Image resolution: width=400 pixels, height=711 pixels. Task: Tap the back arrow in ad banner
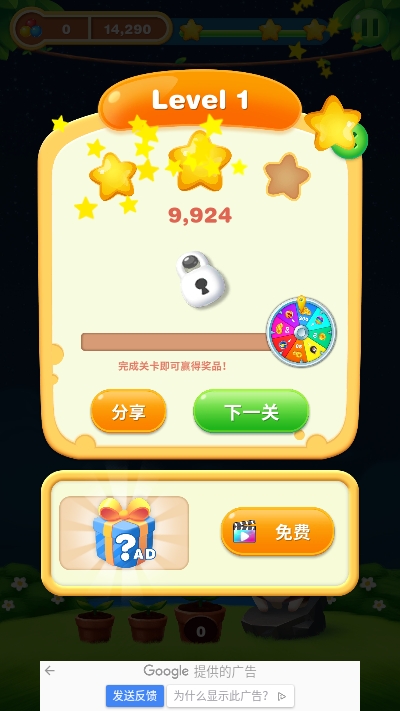pyautogui.click(x=49, y=671)
